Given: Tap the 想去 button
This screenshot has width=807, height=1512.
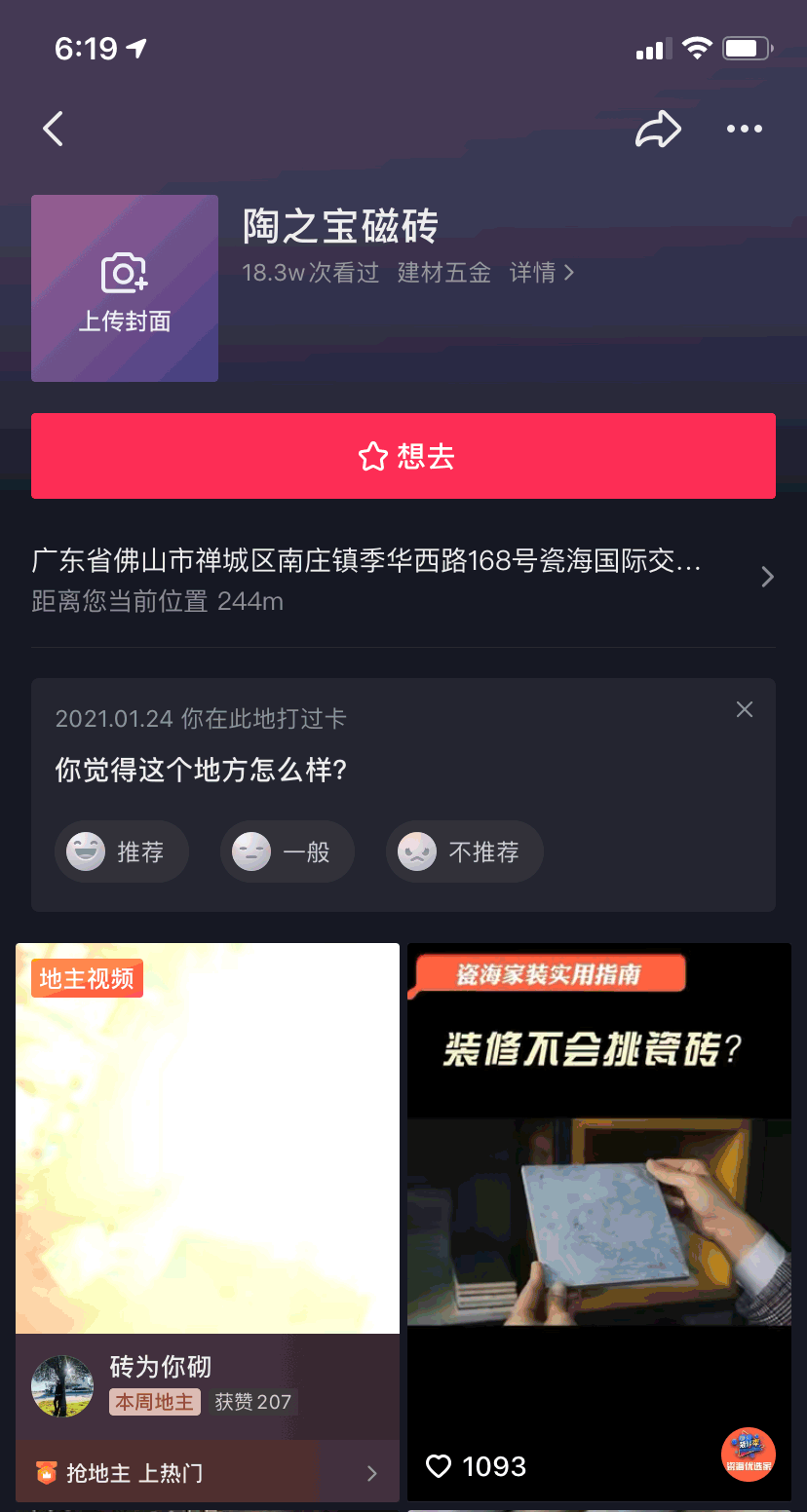Looking at the screenshot, I should coord(403,455).
